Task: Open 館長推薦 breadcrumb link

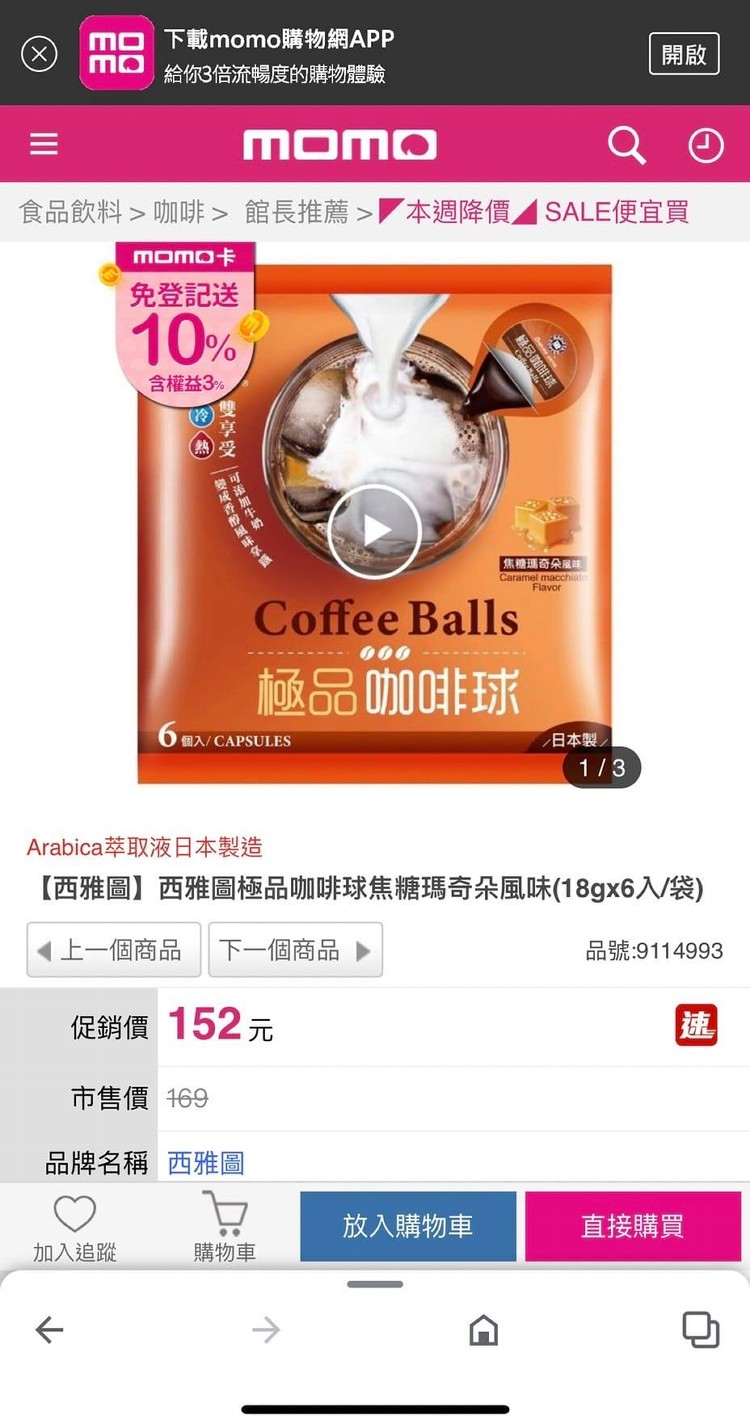Action: [x=296, y=212]
